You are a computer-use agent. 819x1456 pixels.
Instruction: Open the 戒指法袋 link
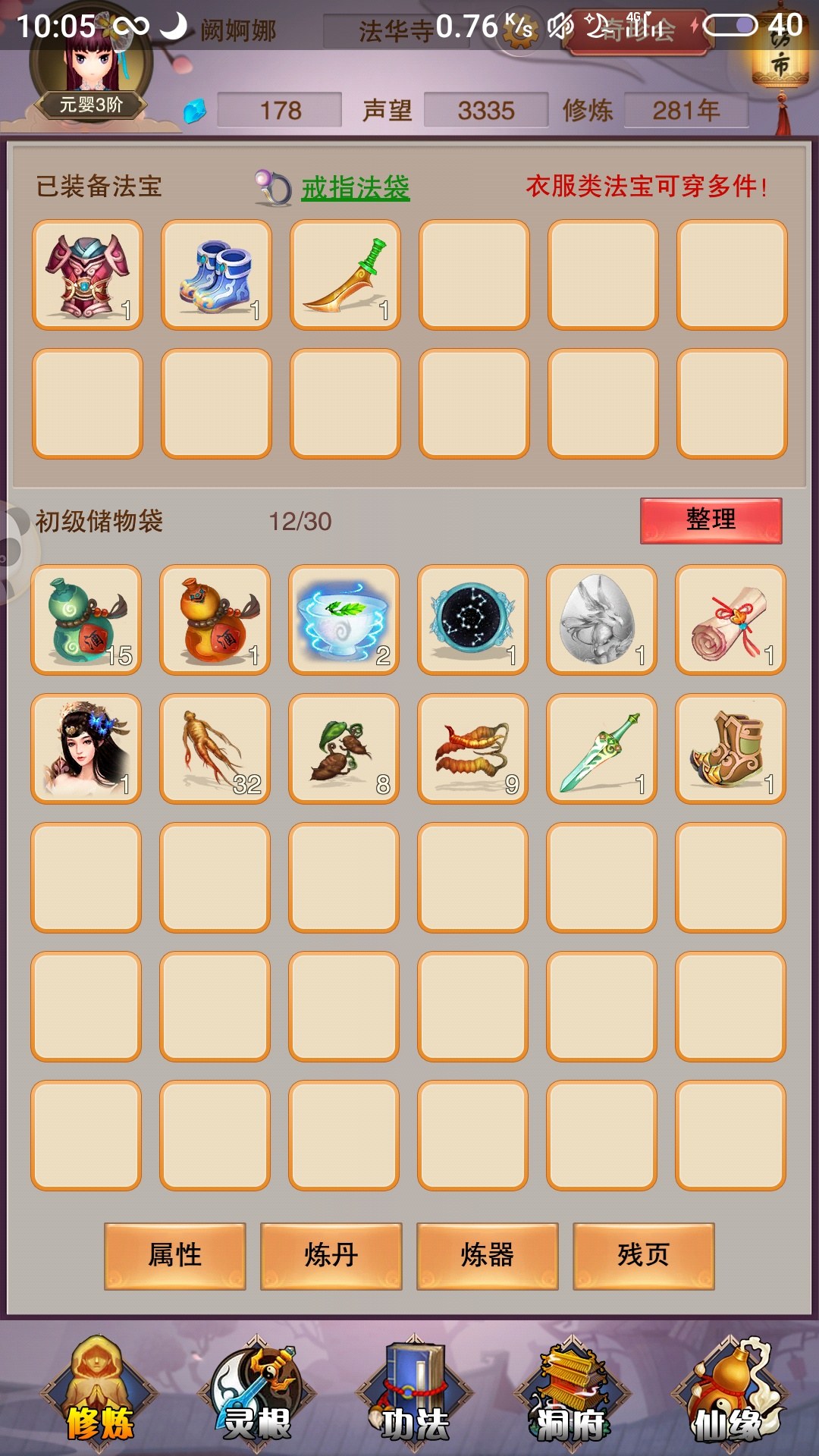click(355, 187)
